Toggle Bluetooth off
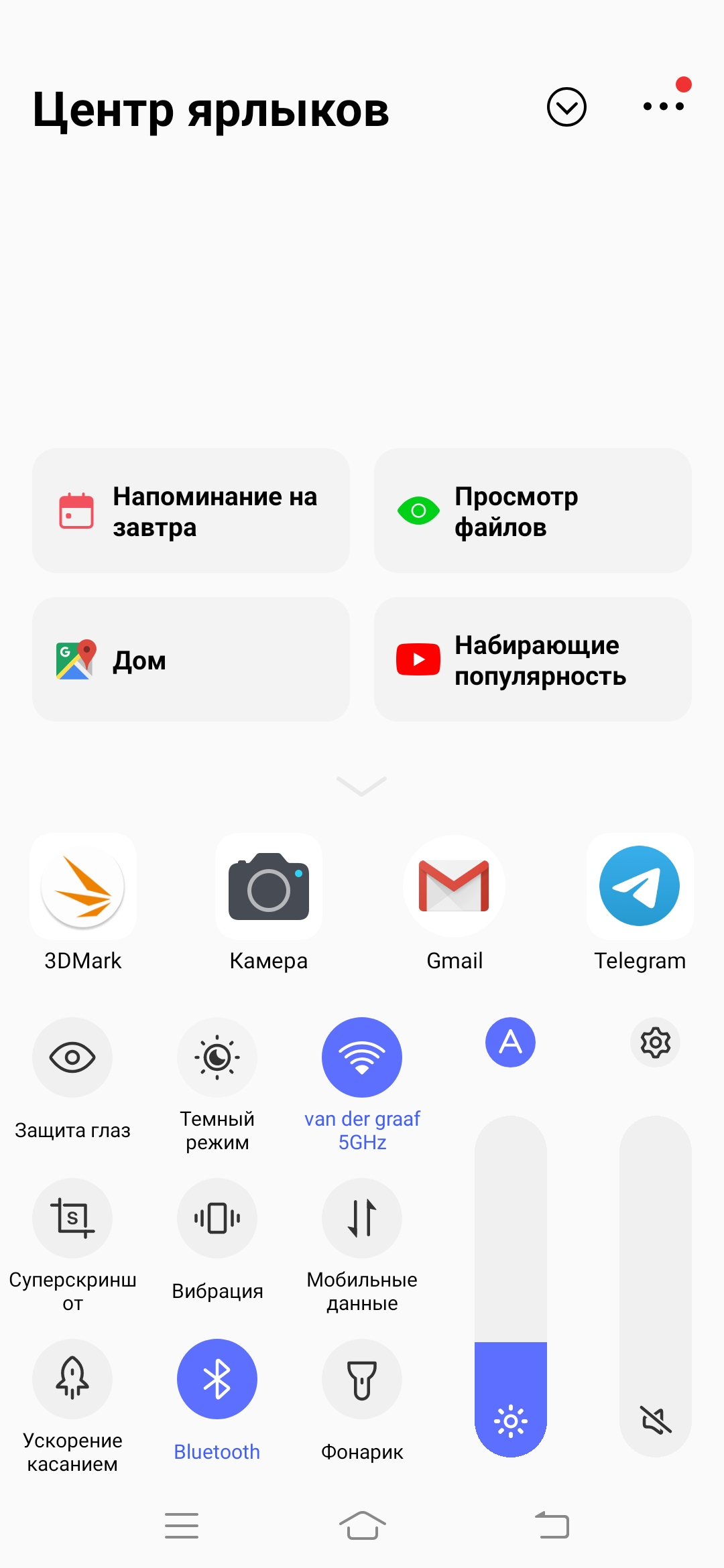Image resolution: width=724 pixels, height=1568 pixels. (217, 1379)
